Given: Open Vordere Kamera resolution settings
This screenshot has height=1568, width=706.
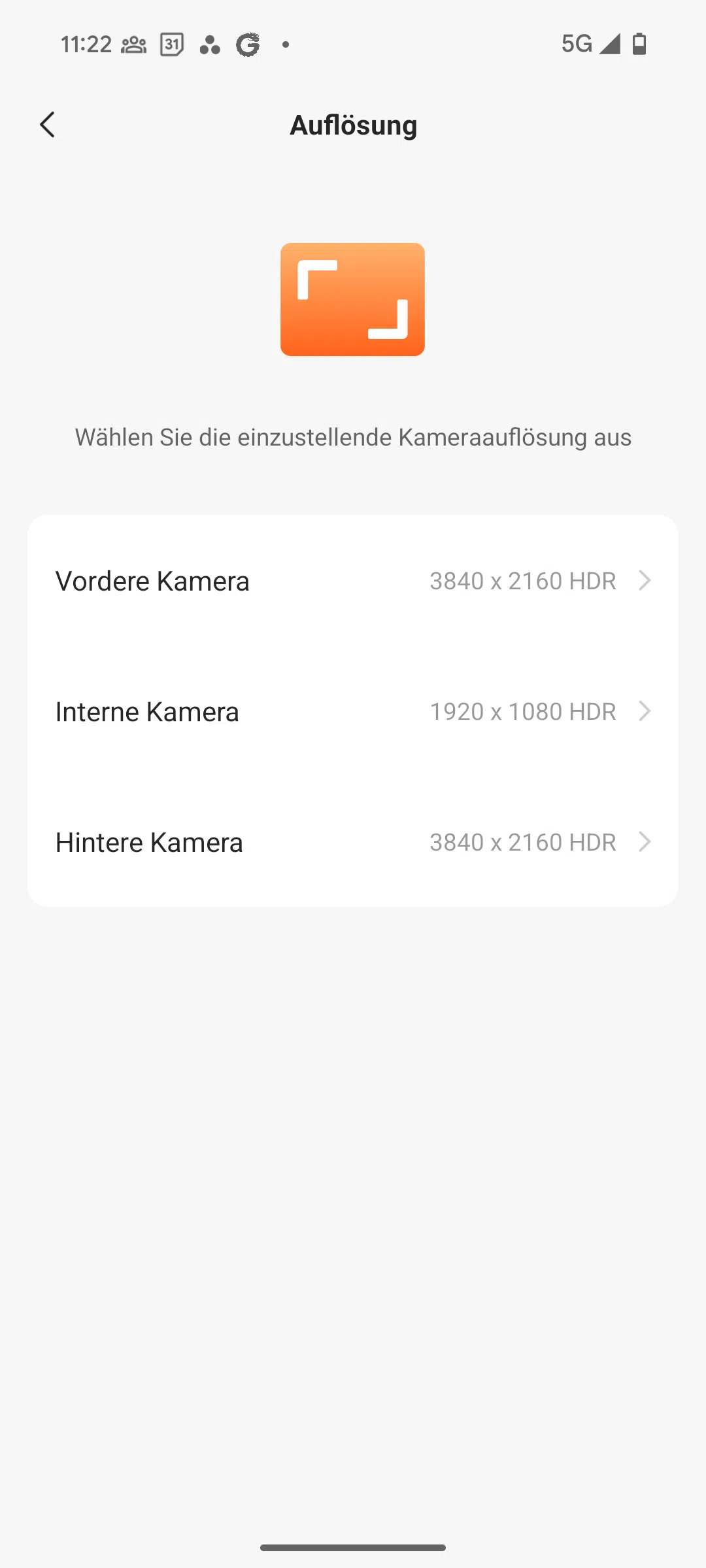Looking at the screenshot, I should (353, 580).
